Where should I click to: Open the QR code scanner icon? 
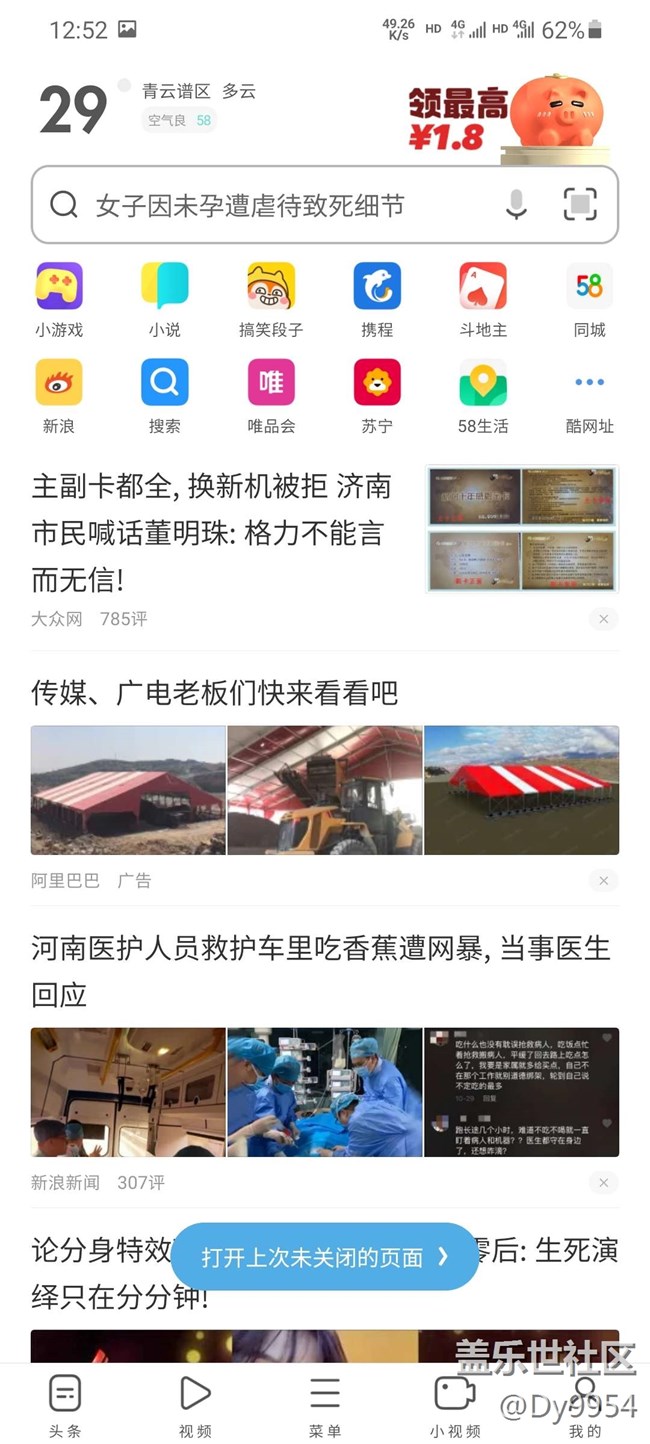(x=580, y=205)
